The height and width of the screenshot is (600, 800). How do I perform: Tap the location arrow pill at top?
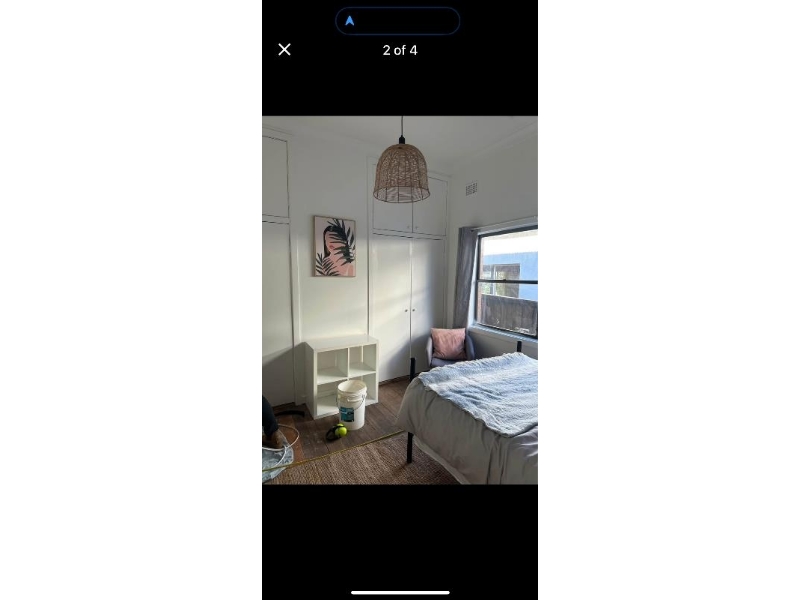397,21
